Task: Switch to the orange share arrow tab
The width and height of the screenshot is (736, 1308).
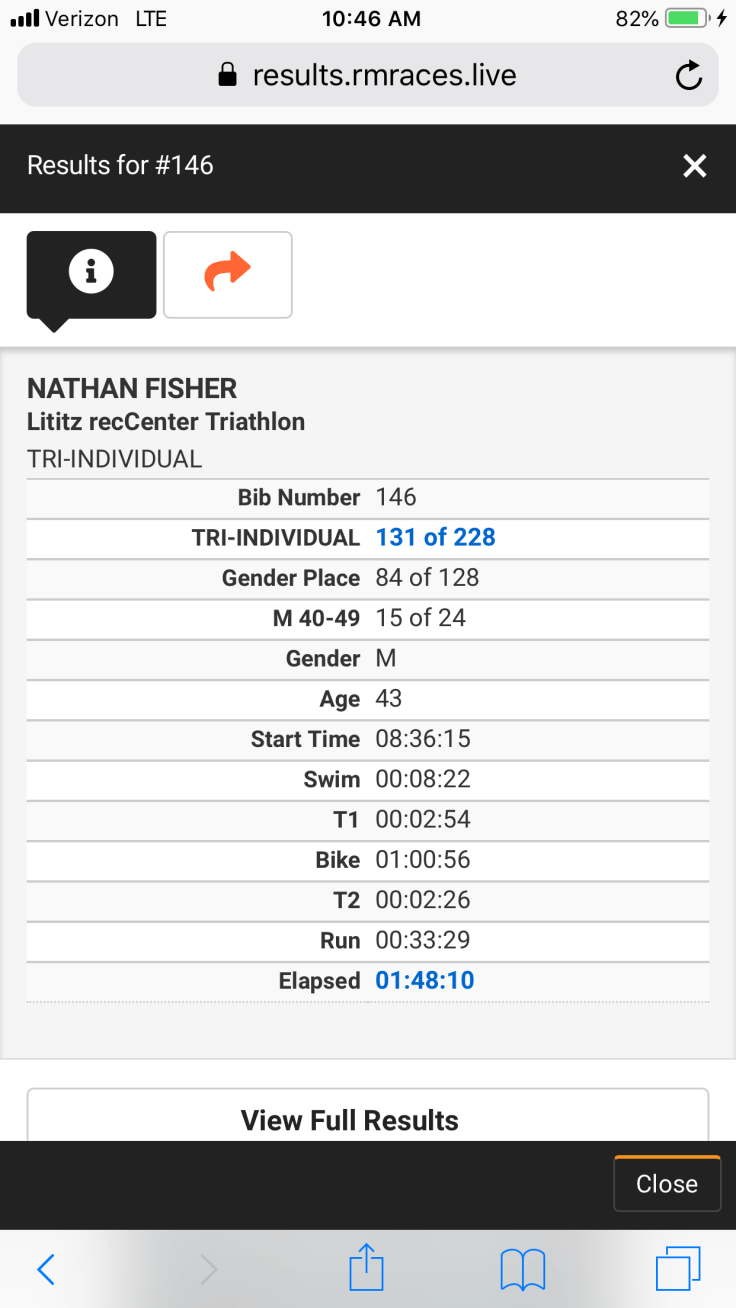Action: click(x=228, y=274)
